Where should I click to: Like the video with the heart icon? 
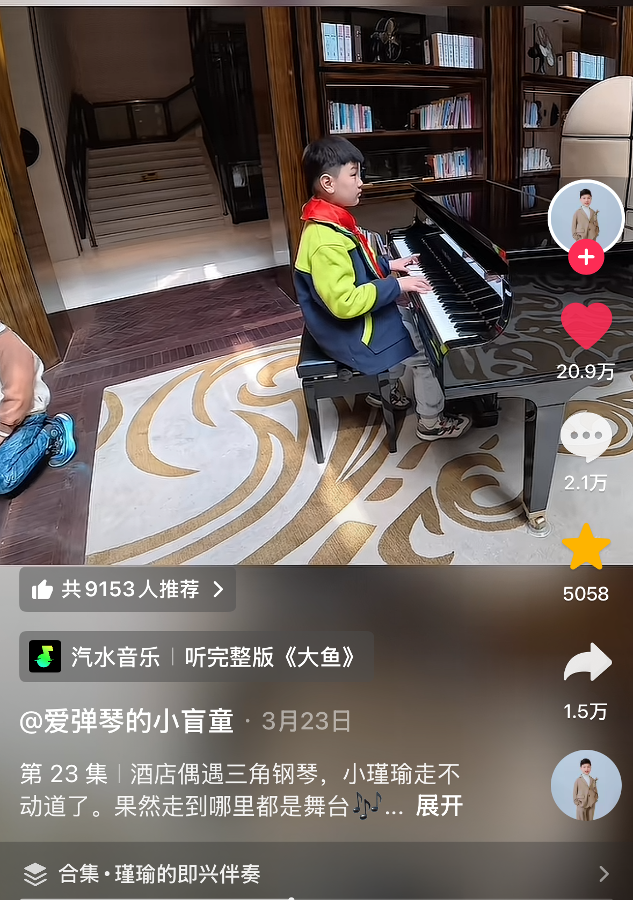pyautogui.click(x=586, y=325)
